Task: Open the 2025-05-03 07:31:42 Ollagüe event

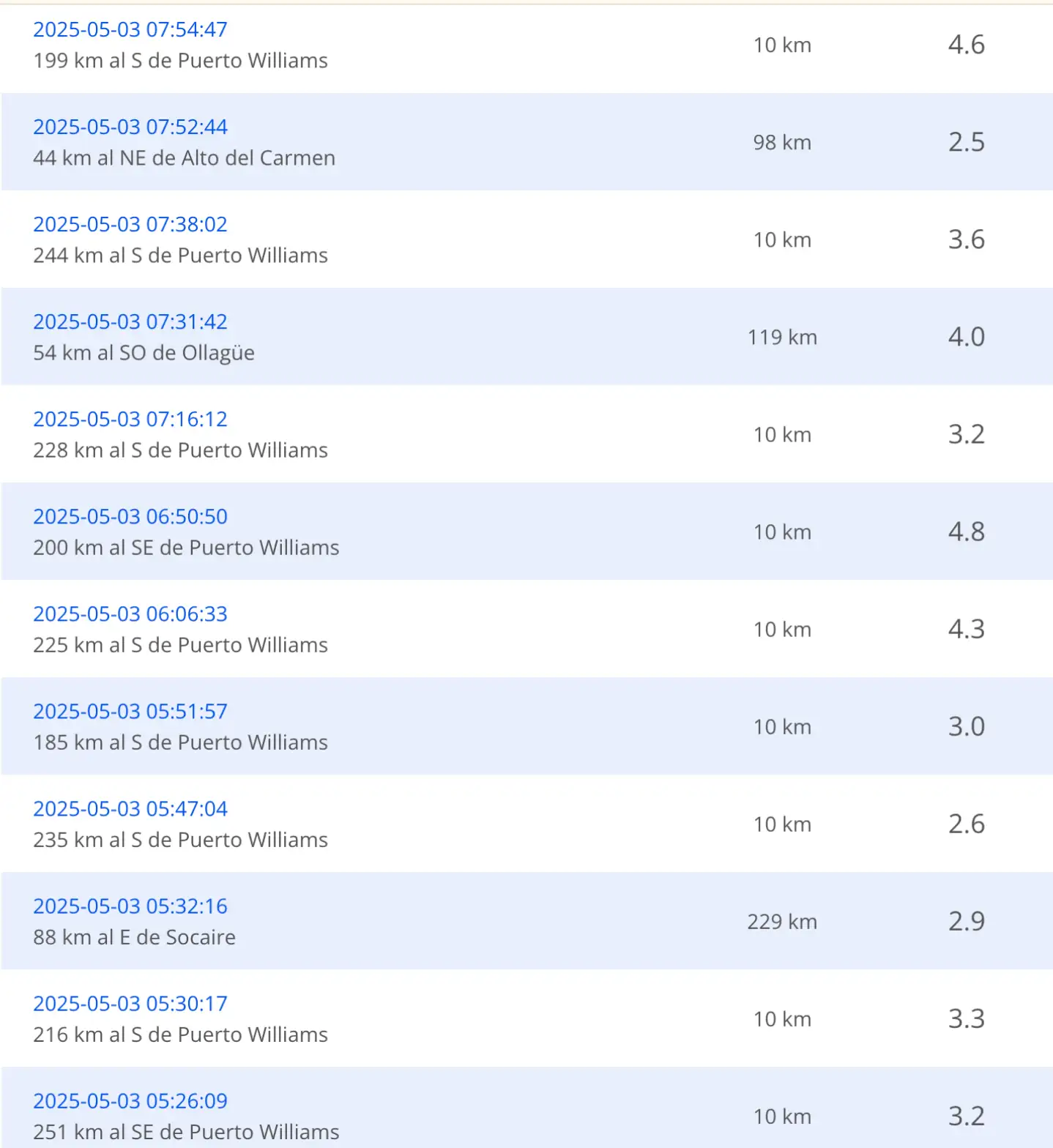Action: click(130, 321)
